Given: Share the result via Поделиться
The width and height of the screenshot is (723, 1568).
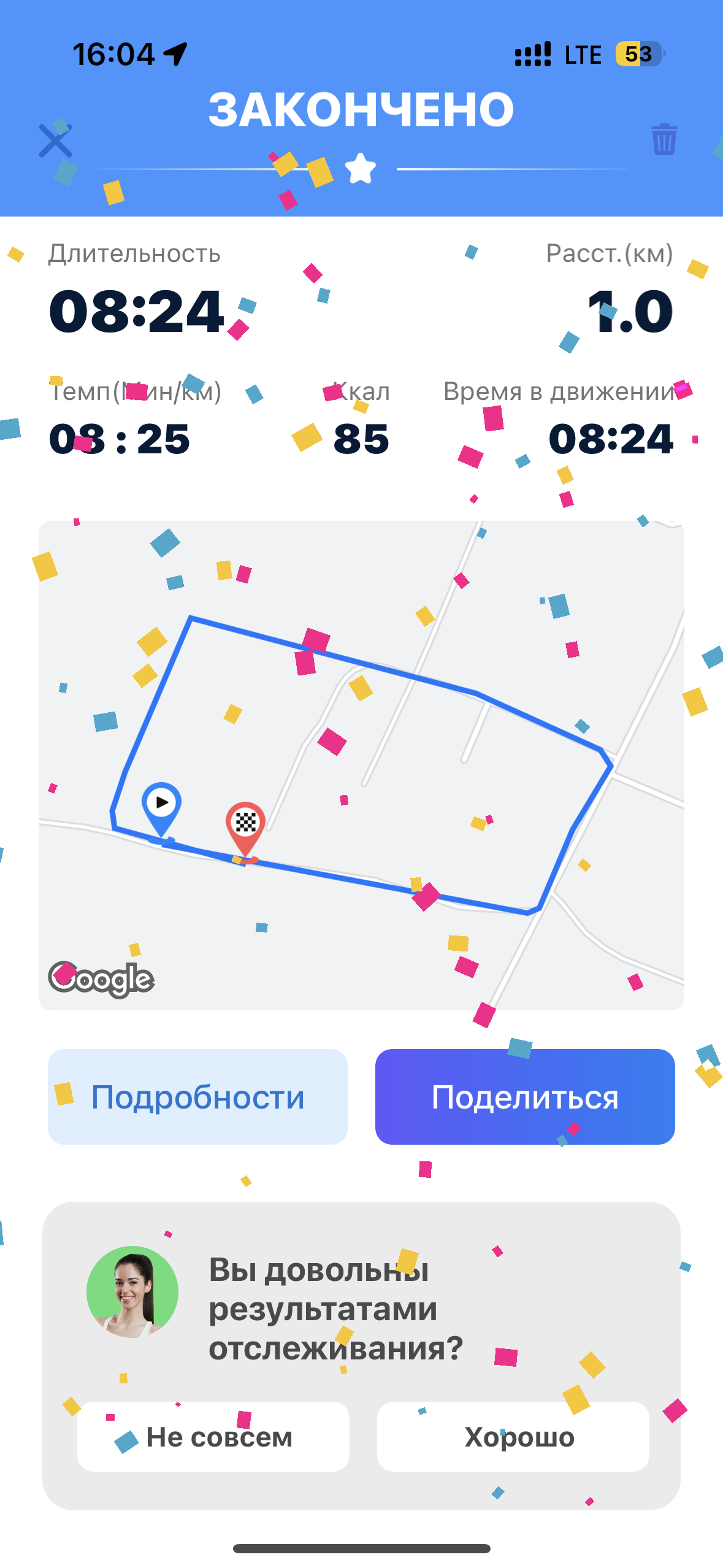Looking at the screenshot, I should click(x=525, y=1096).
